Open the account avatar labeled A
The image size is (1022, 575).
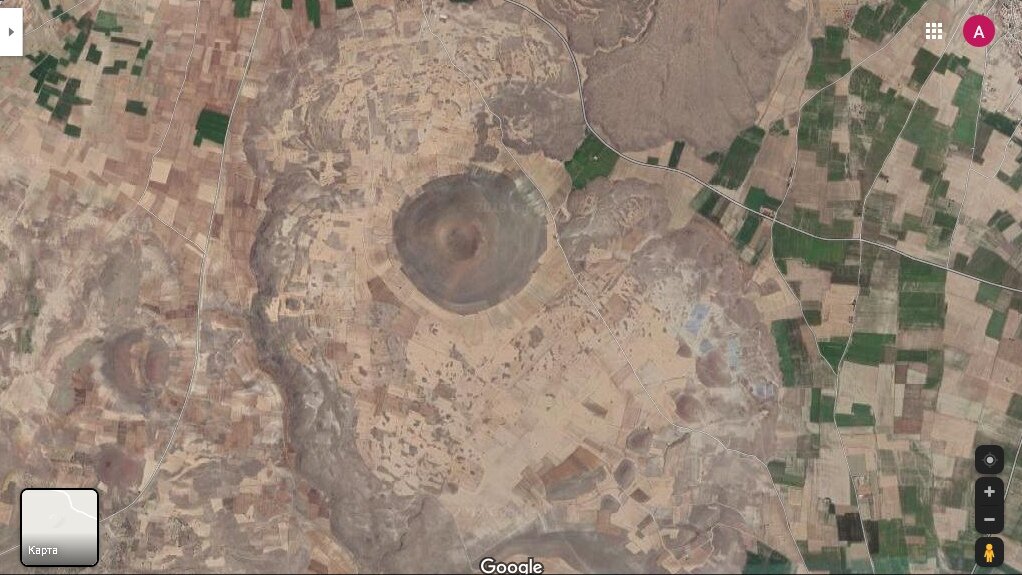coord(979,31)
